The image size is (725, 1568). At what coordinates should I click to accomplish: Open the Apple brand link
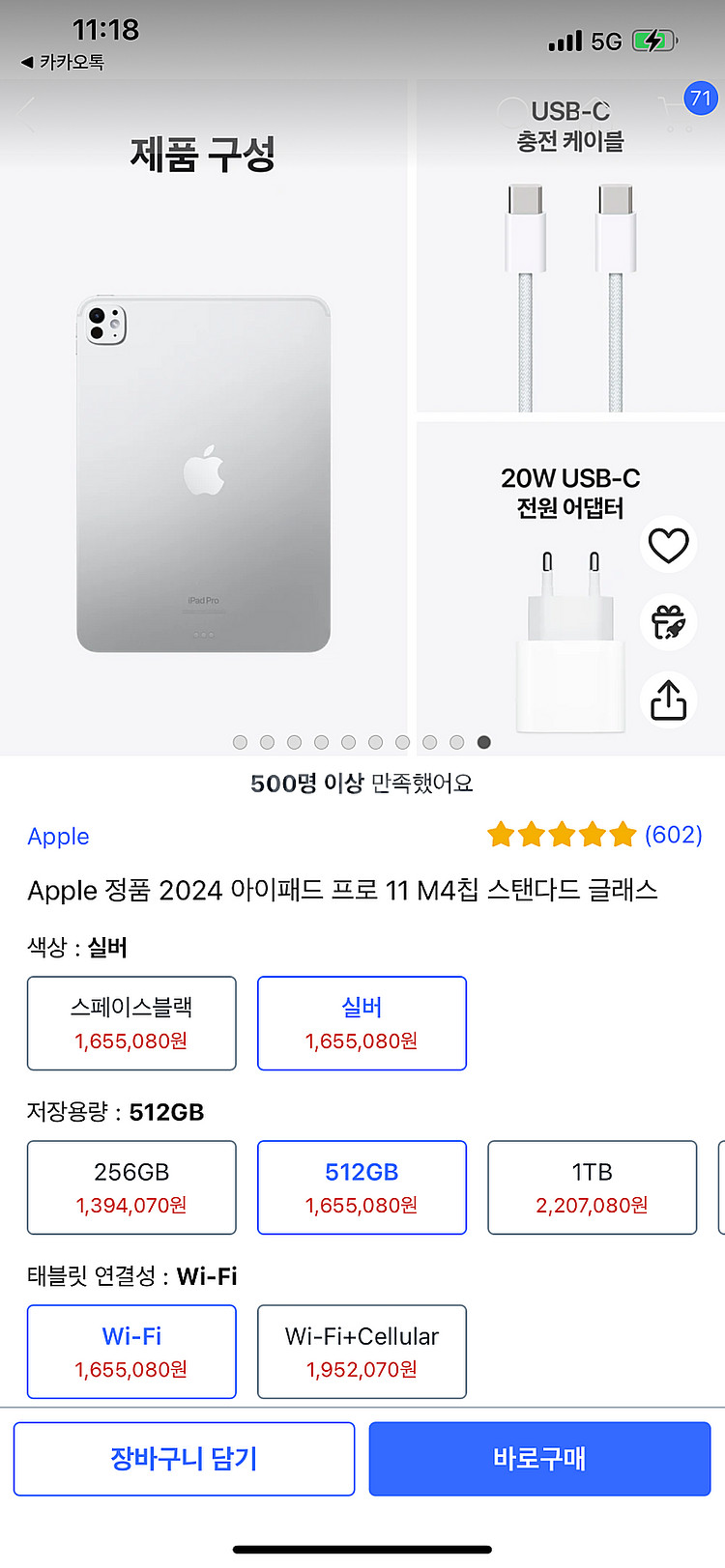58,837
